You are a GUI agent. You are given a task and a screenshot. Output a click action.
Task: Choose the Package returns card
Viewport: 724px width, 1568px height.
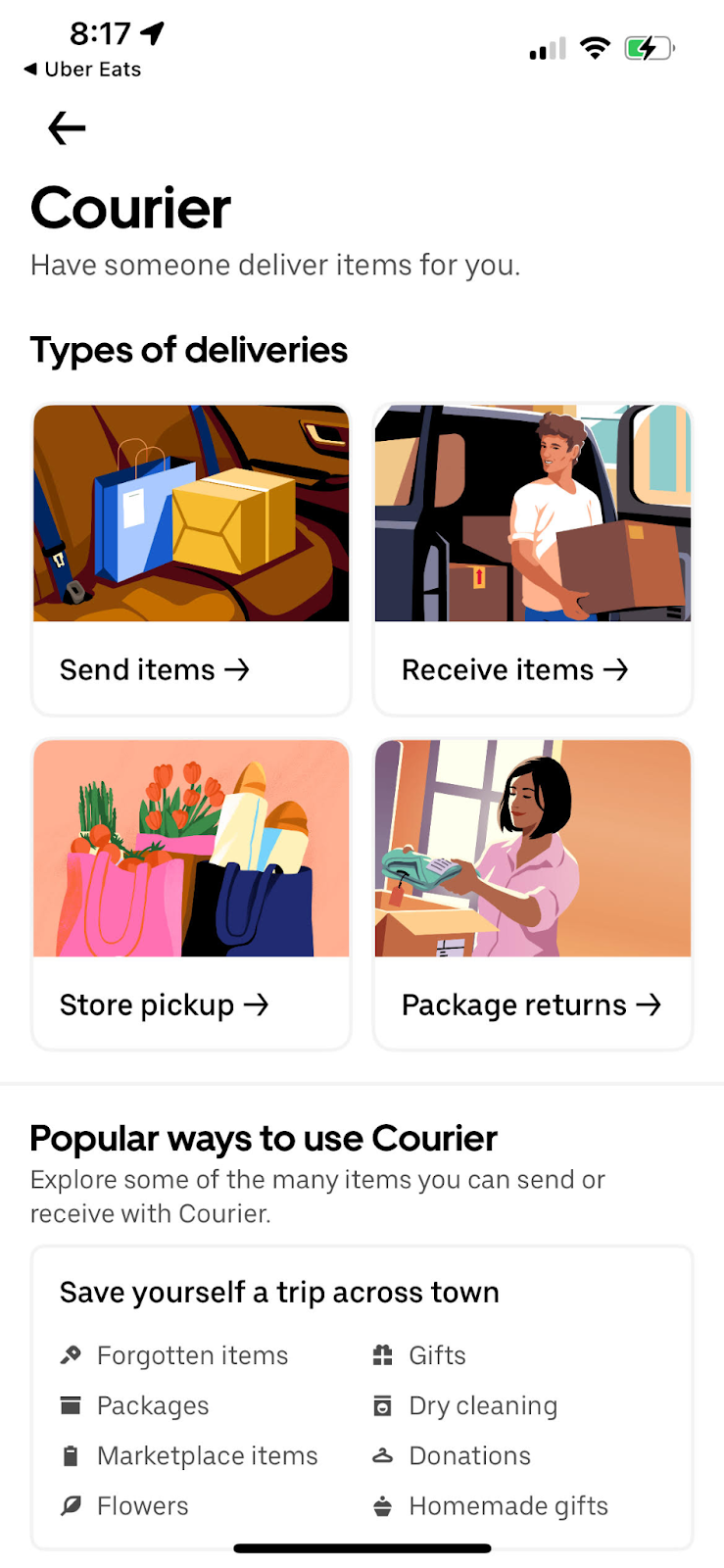532,895
